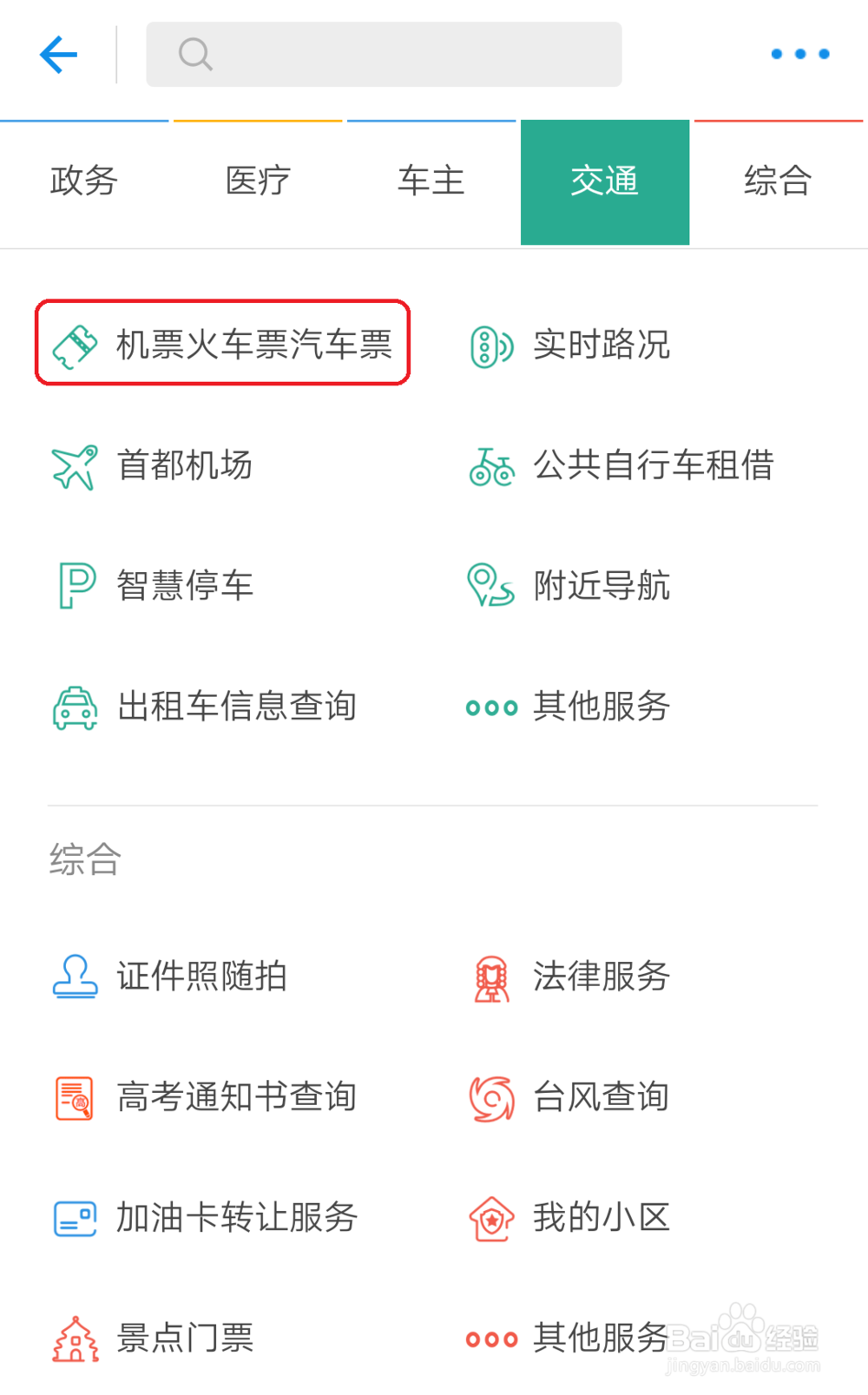
Task: Open 首都机场 airport service
Action: click(182, 466)
